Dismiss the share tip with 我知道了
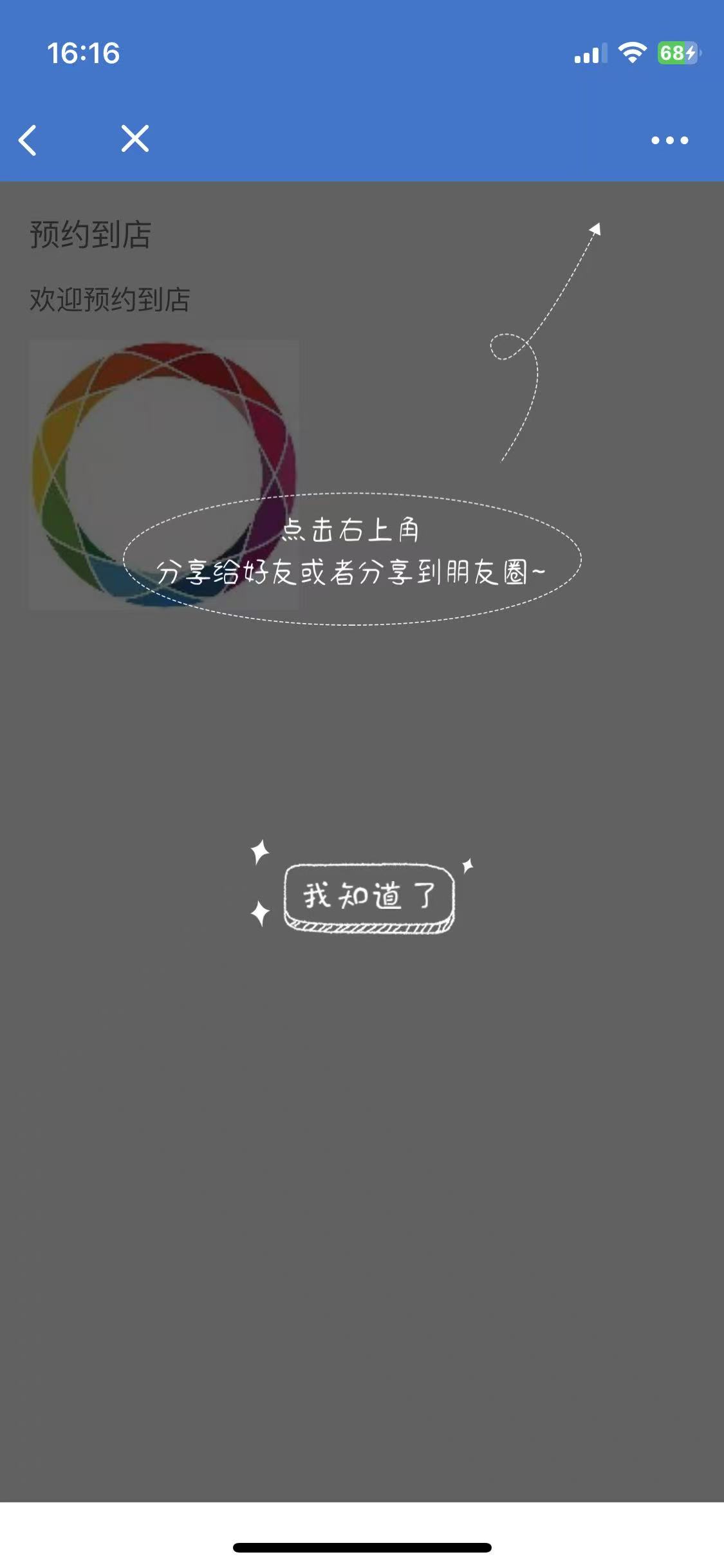Viewport: 724px width, 1568px height. 369,897
